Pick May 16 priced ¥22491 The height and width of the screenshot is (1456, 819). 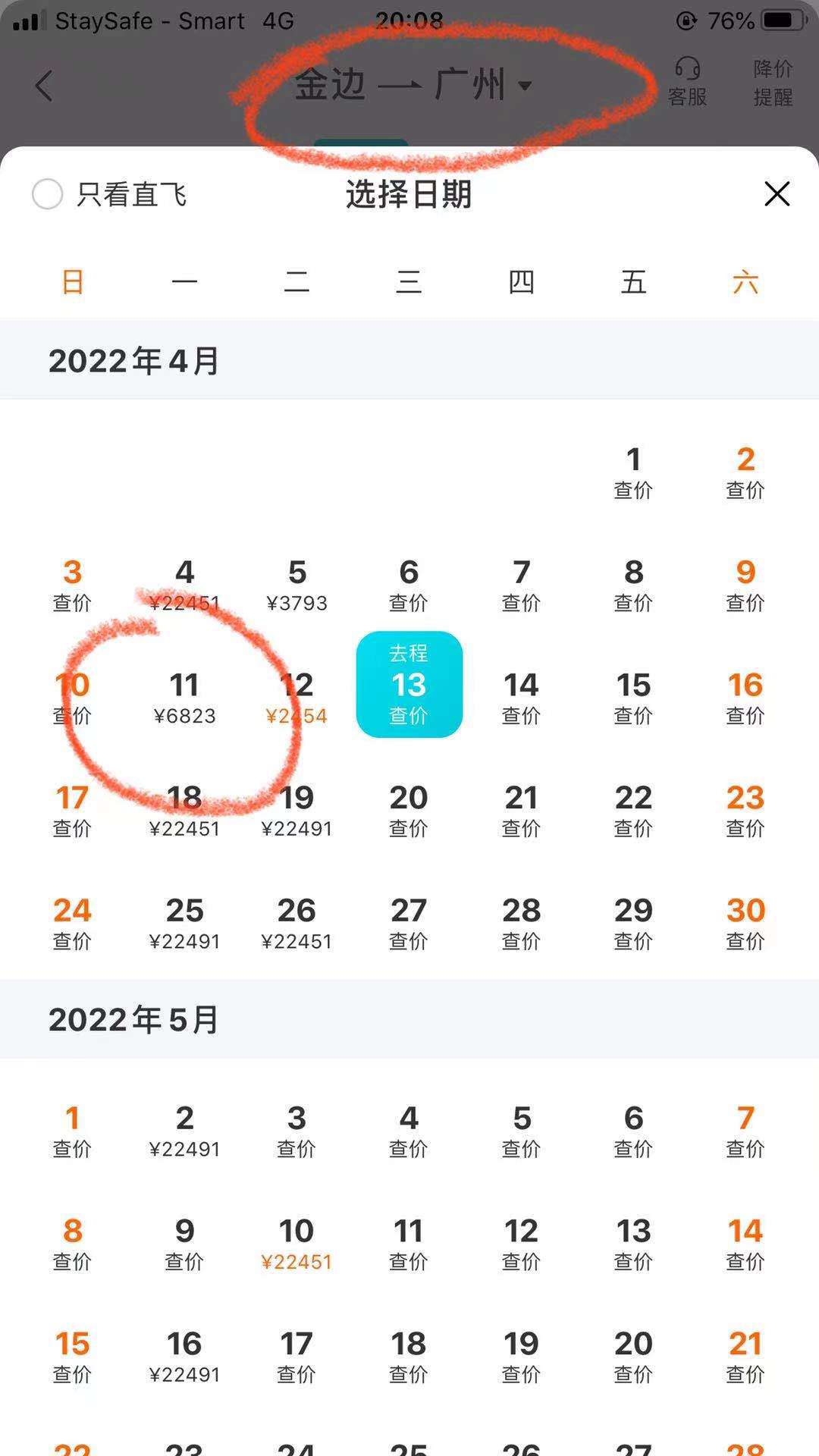click(184, 1357)
